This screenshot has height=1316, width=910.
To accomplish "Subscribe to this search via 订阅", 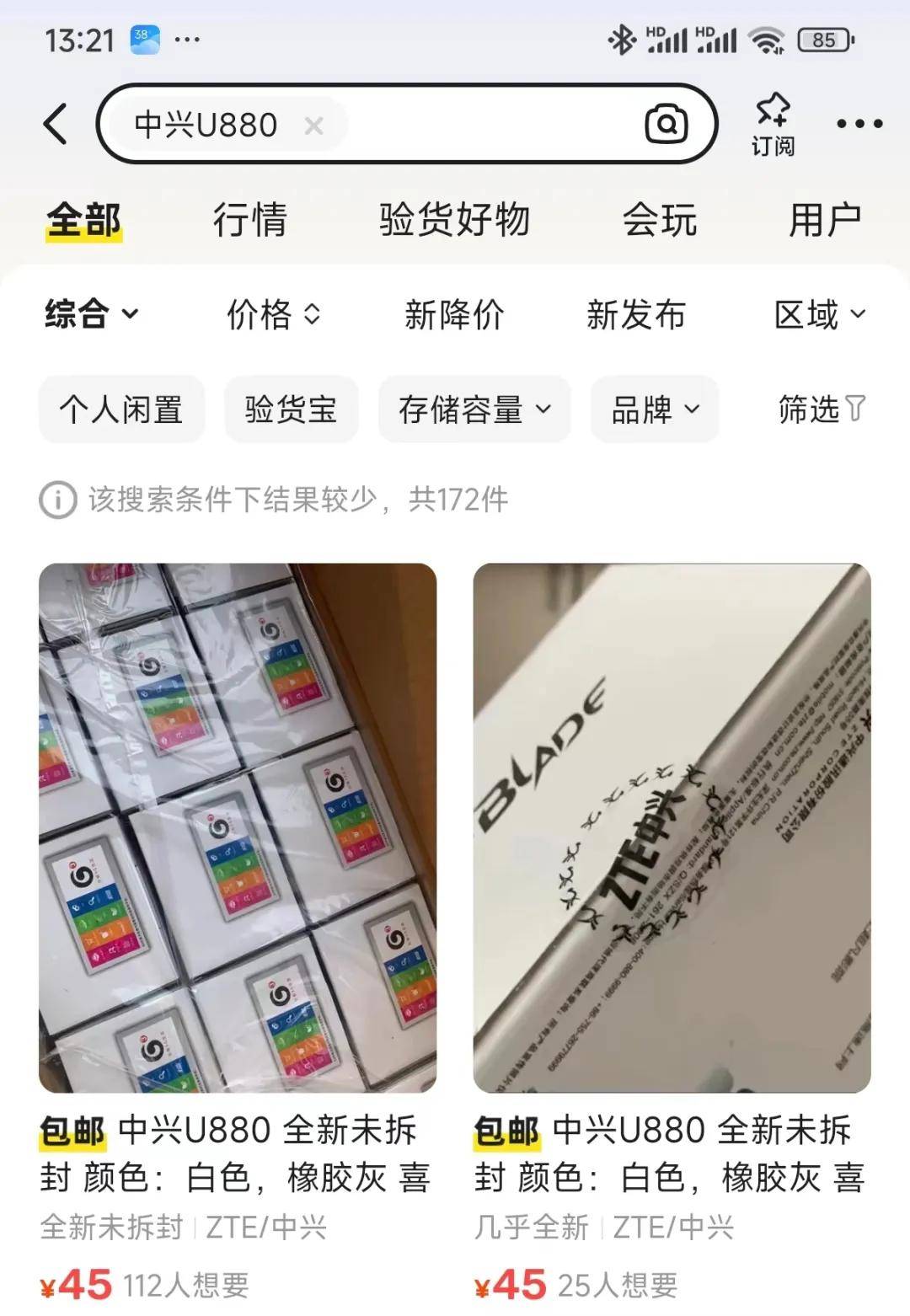I will pyautogui.click(x=773, y=125).
